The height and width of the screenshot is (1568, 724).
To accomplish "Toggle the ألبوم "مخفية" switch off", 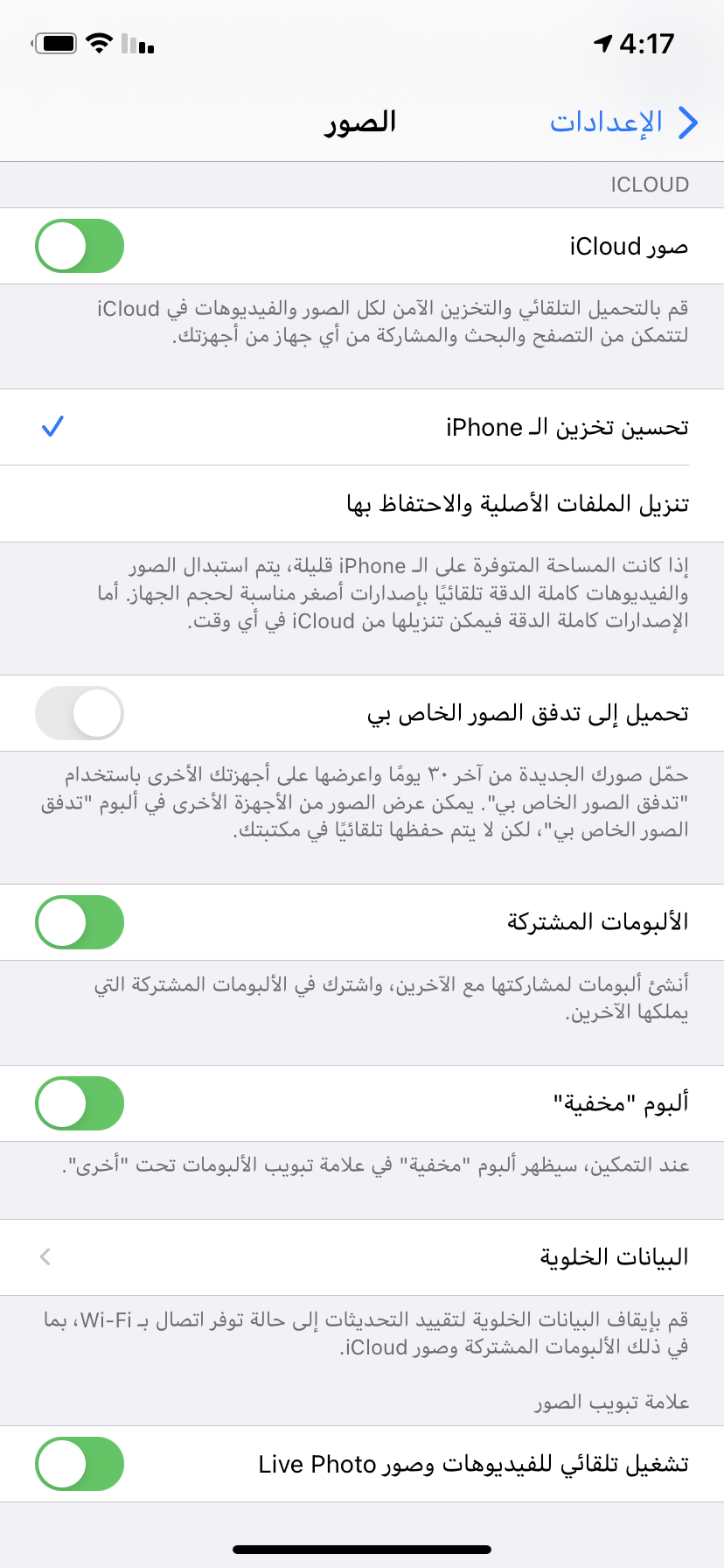I will pyautogui.click(x=80, y=1103).
